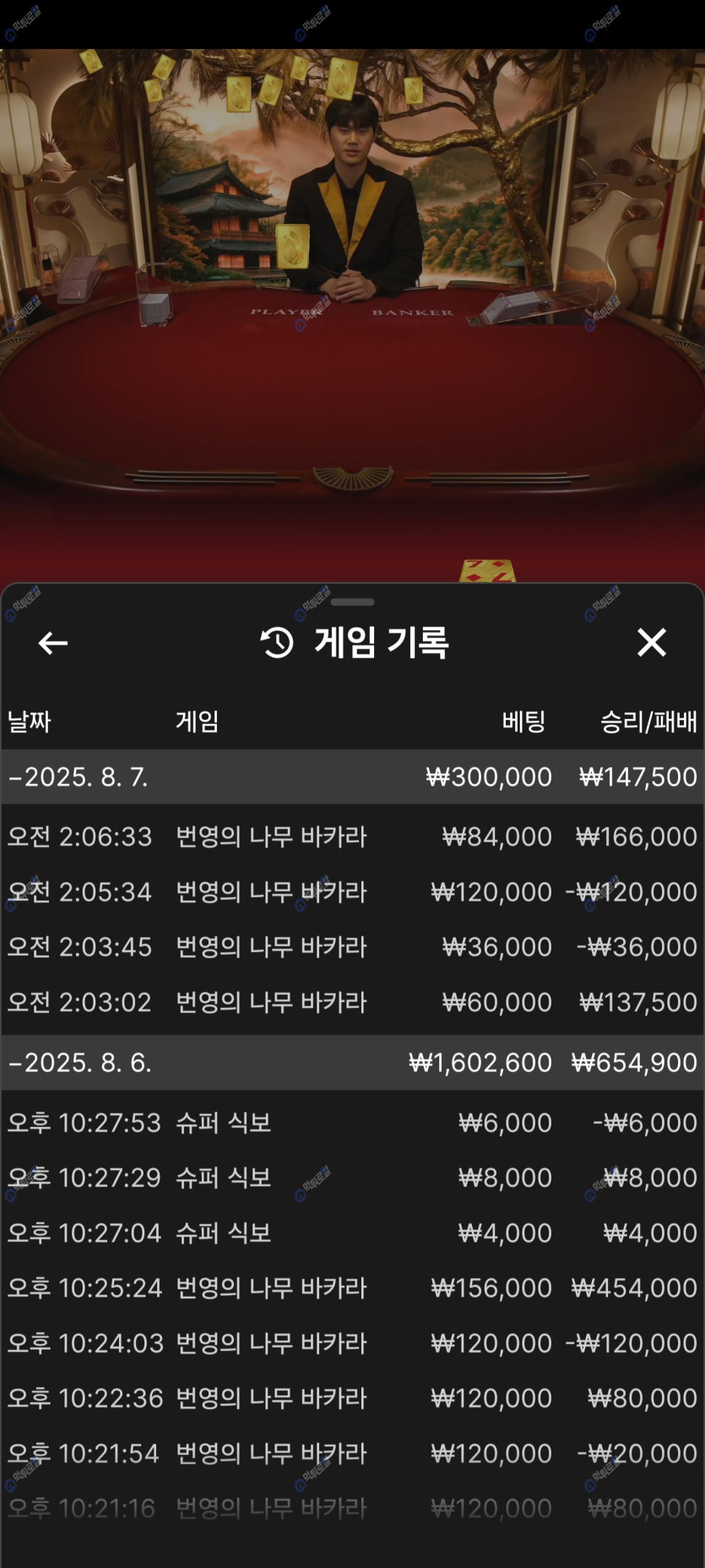Open the 오전 2:03:02 game record
The image size is (705, 1568).
click(352, 1002)
